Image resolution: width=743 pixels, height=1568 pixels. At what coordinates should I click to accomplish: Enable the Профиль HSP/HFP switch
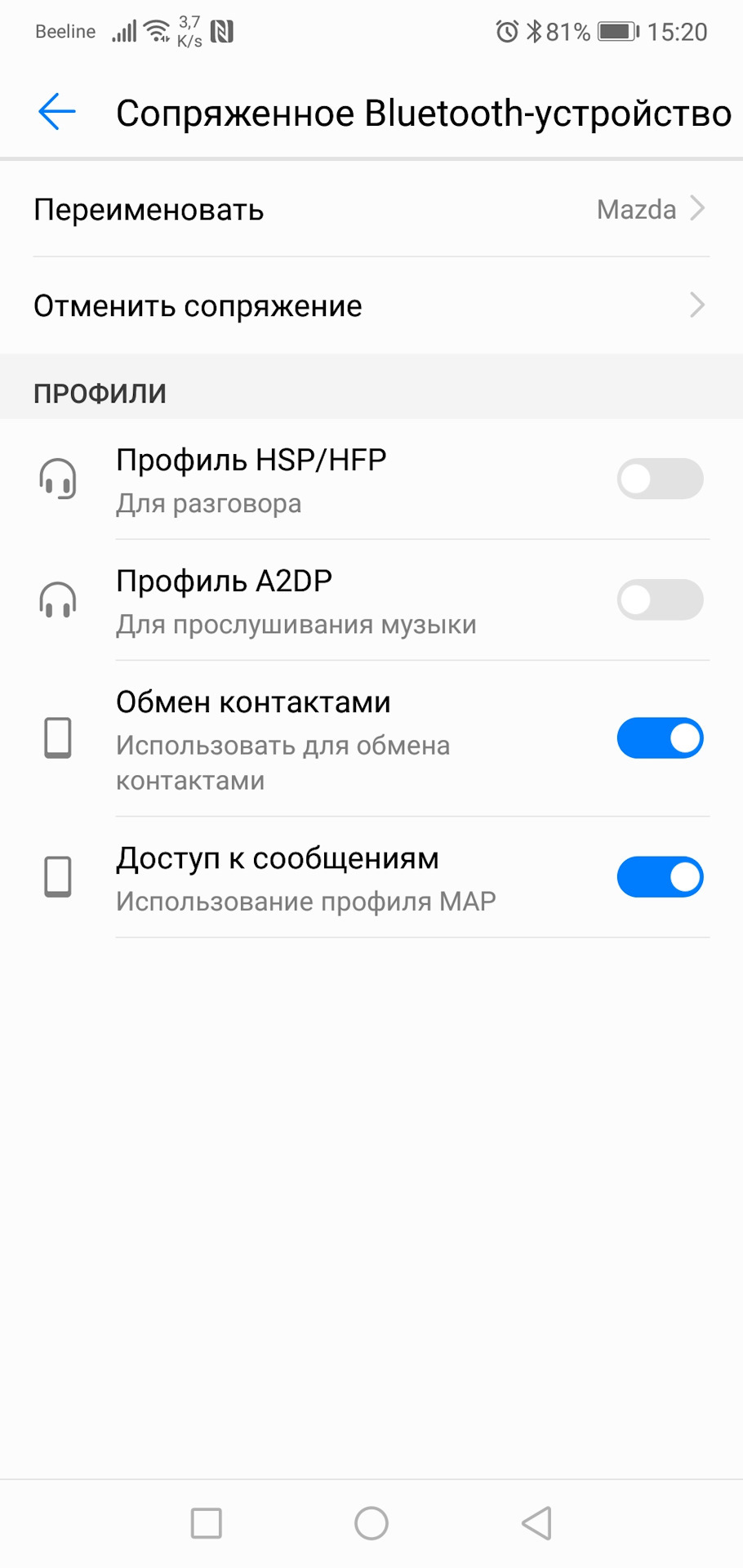(659, 479)
